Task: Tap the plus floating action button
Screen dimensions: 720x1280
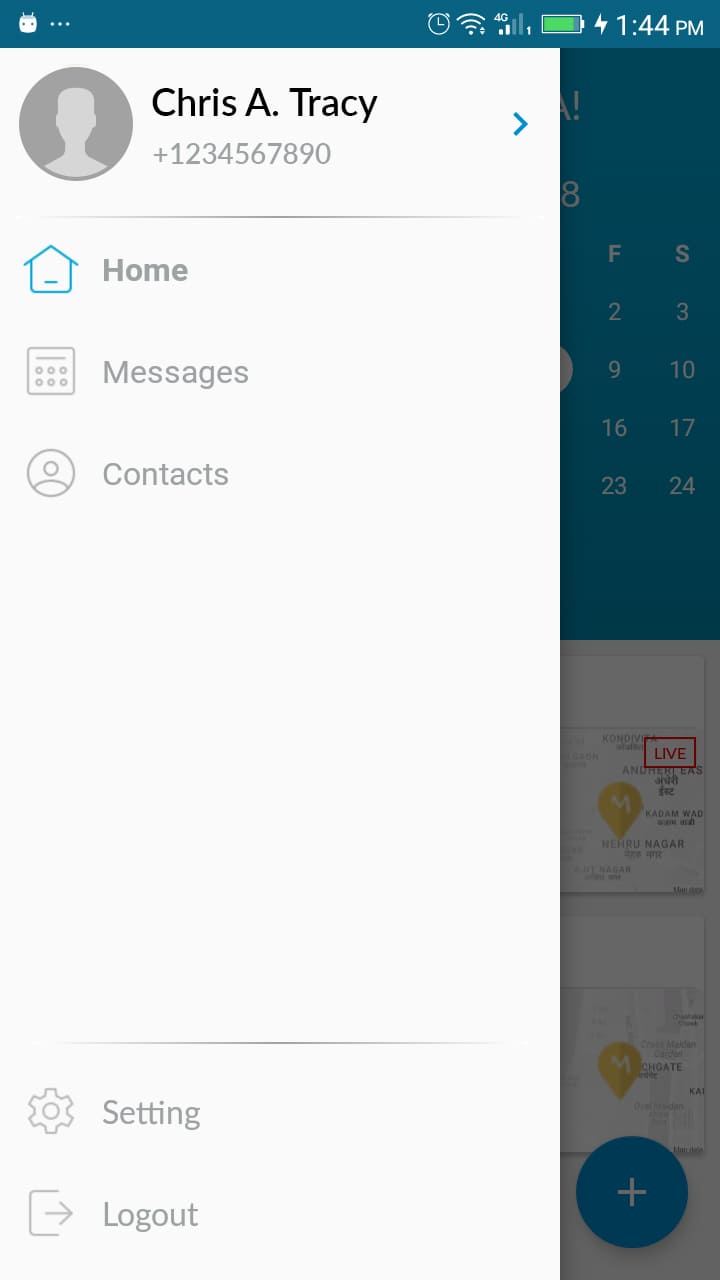Action: (632, 1192)
